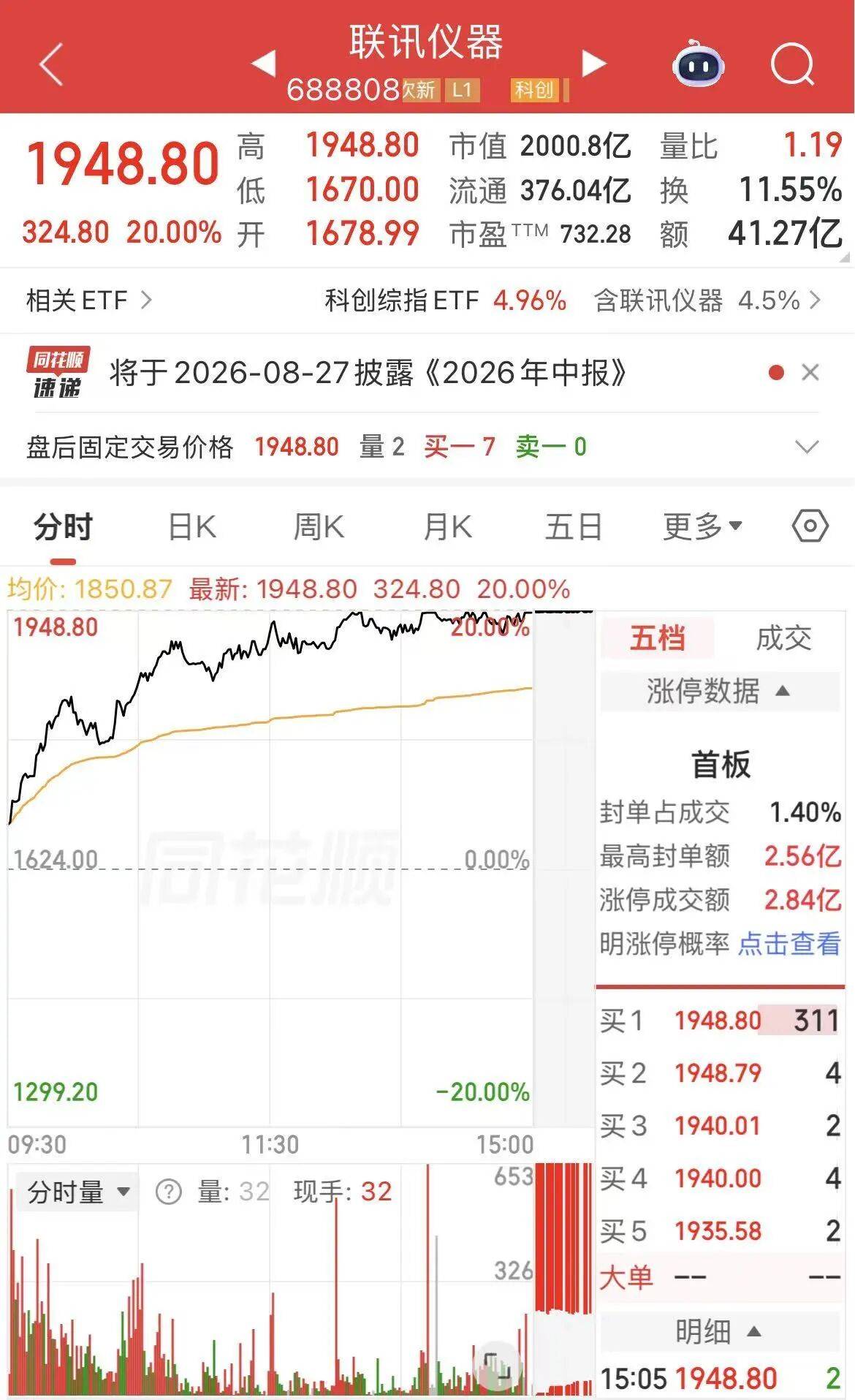Open the 更多 chart period dropdown
The width and height of the screenshot is (855, 1400).
tap(702, 526)
